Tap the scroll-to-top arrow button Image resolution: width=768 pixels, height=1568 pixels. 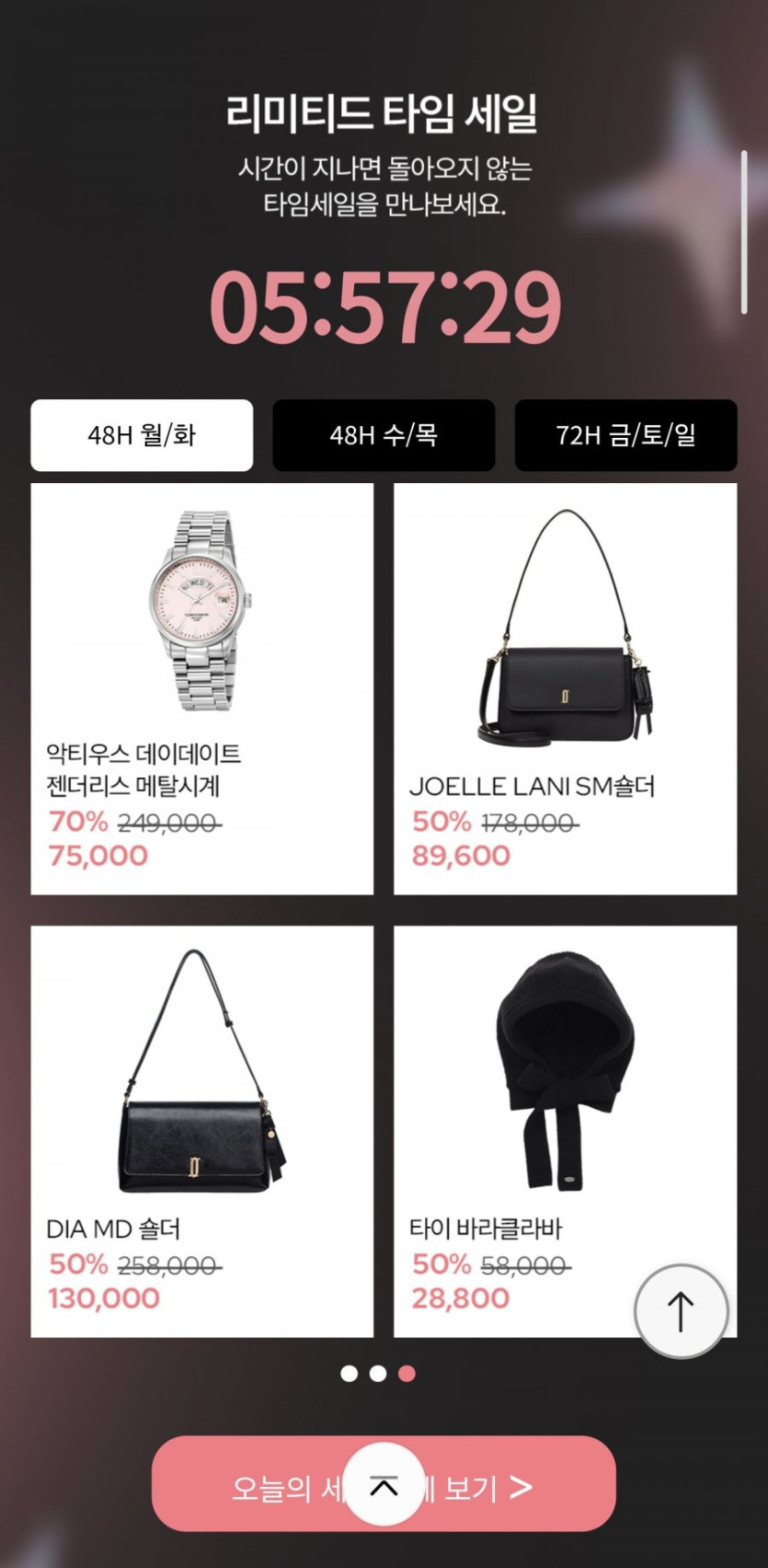pyautogui.click(x=681, y=1311)
